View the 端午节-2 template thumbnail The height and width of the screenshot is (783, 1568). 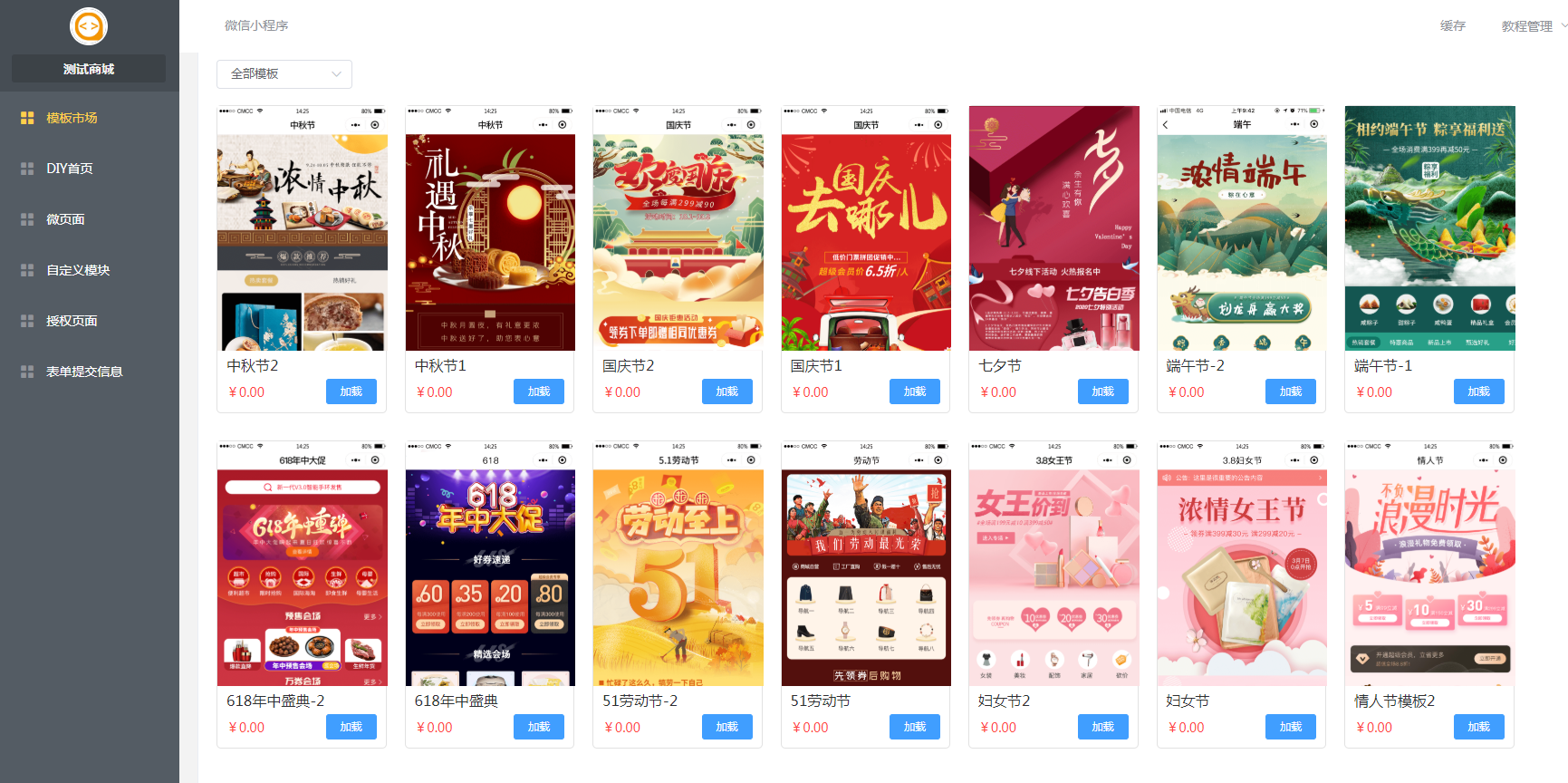tap(1242, 228)
